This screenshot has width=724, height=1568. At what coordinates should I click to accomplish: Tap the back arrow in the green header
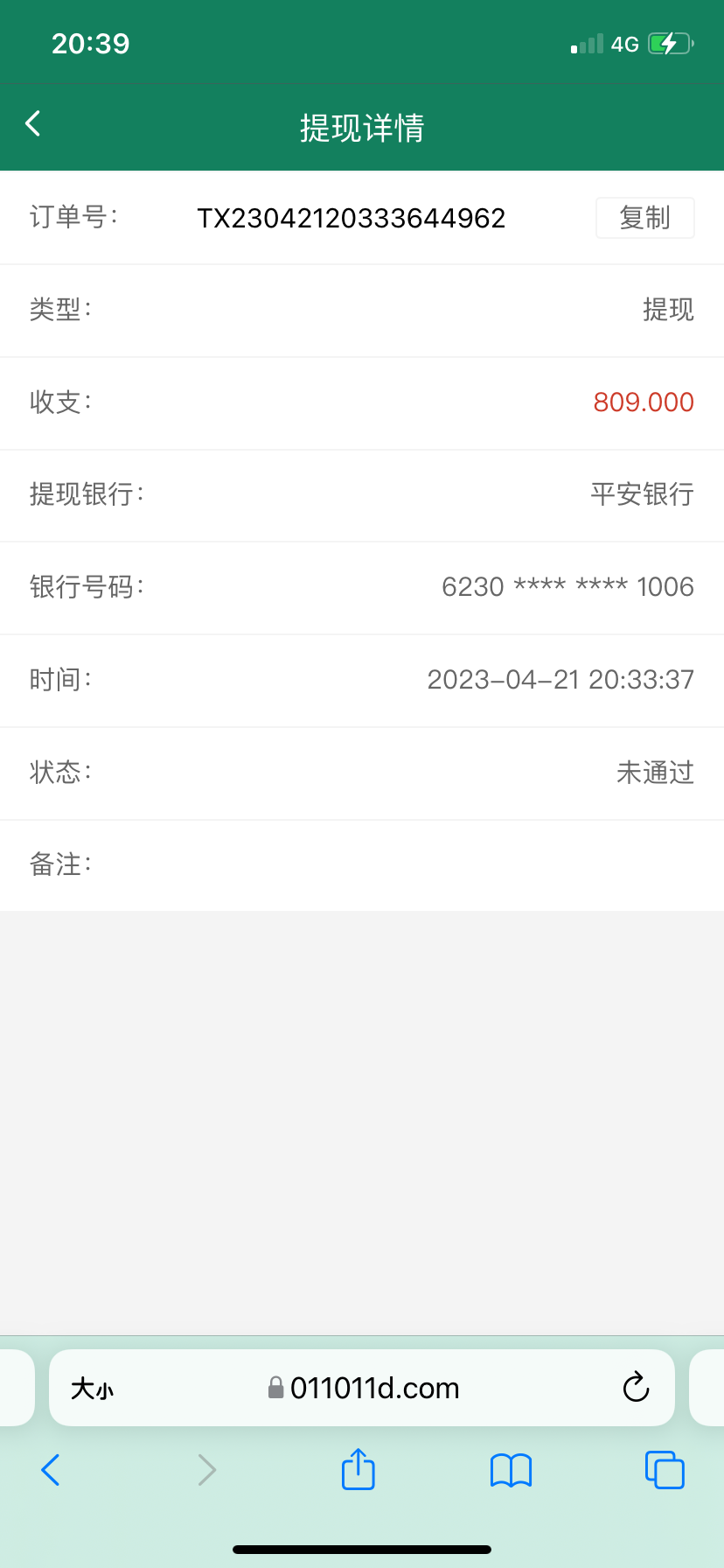(32, 123)
